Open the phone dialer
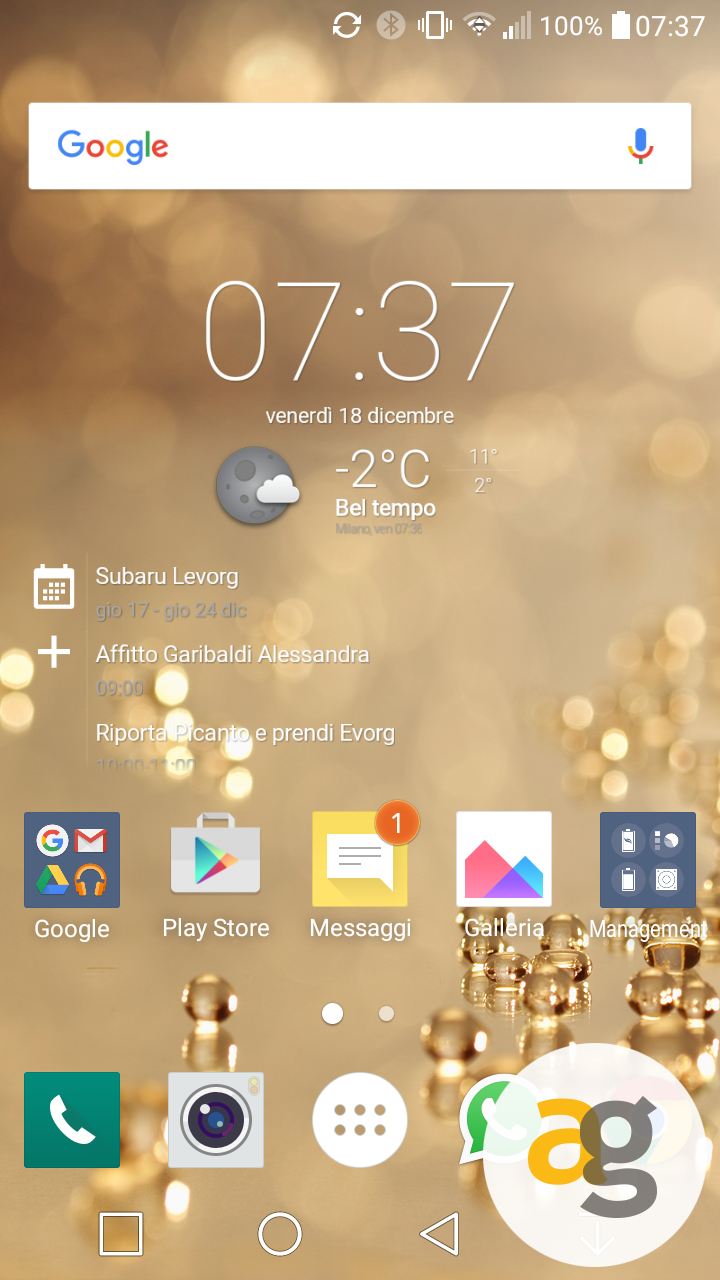Screen dimensions: 720x1280 click(x=72, y=1120)
